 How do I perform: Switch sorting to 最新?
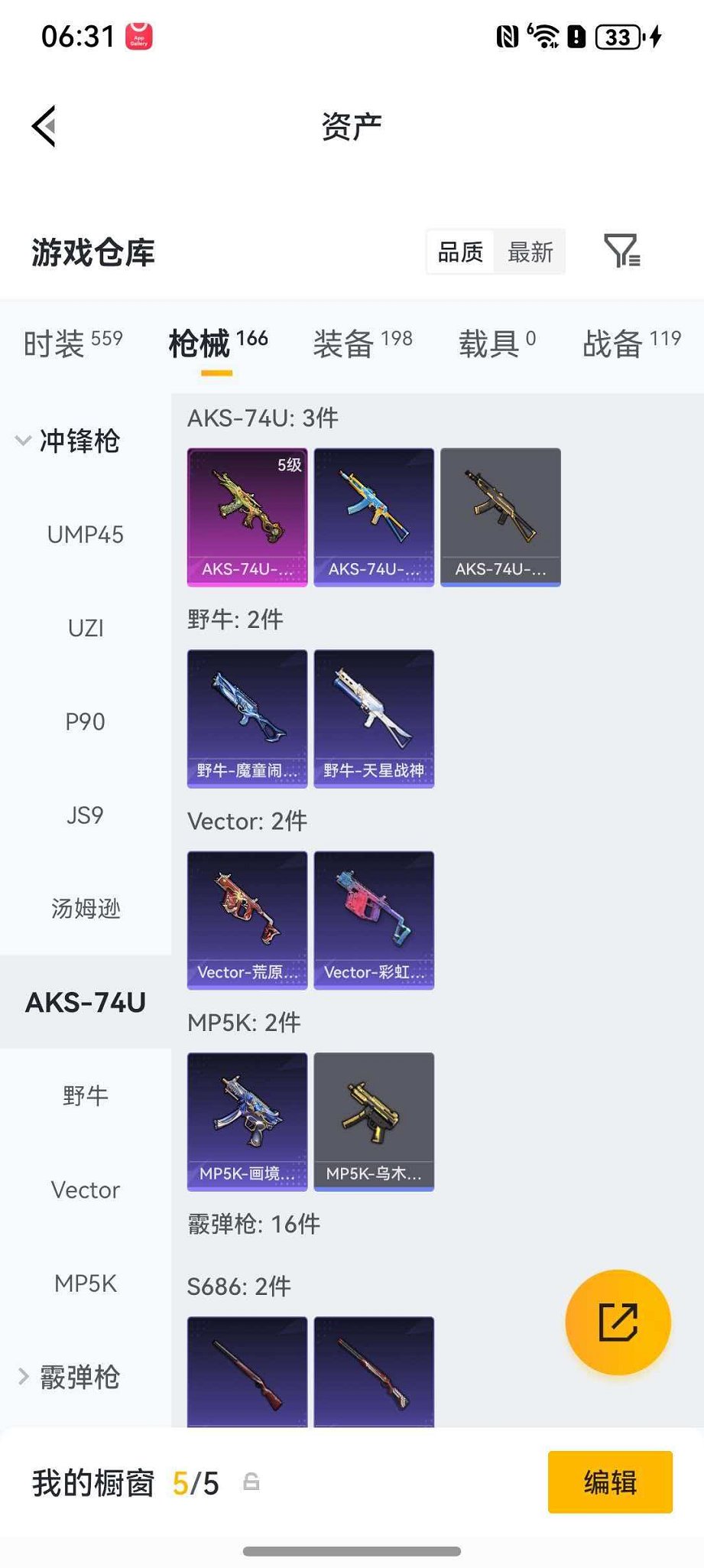tap(530, 252)
